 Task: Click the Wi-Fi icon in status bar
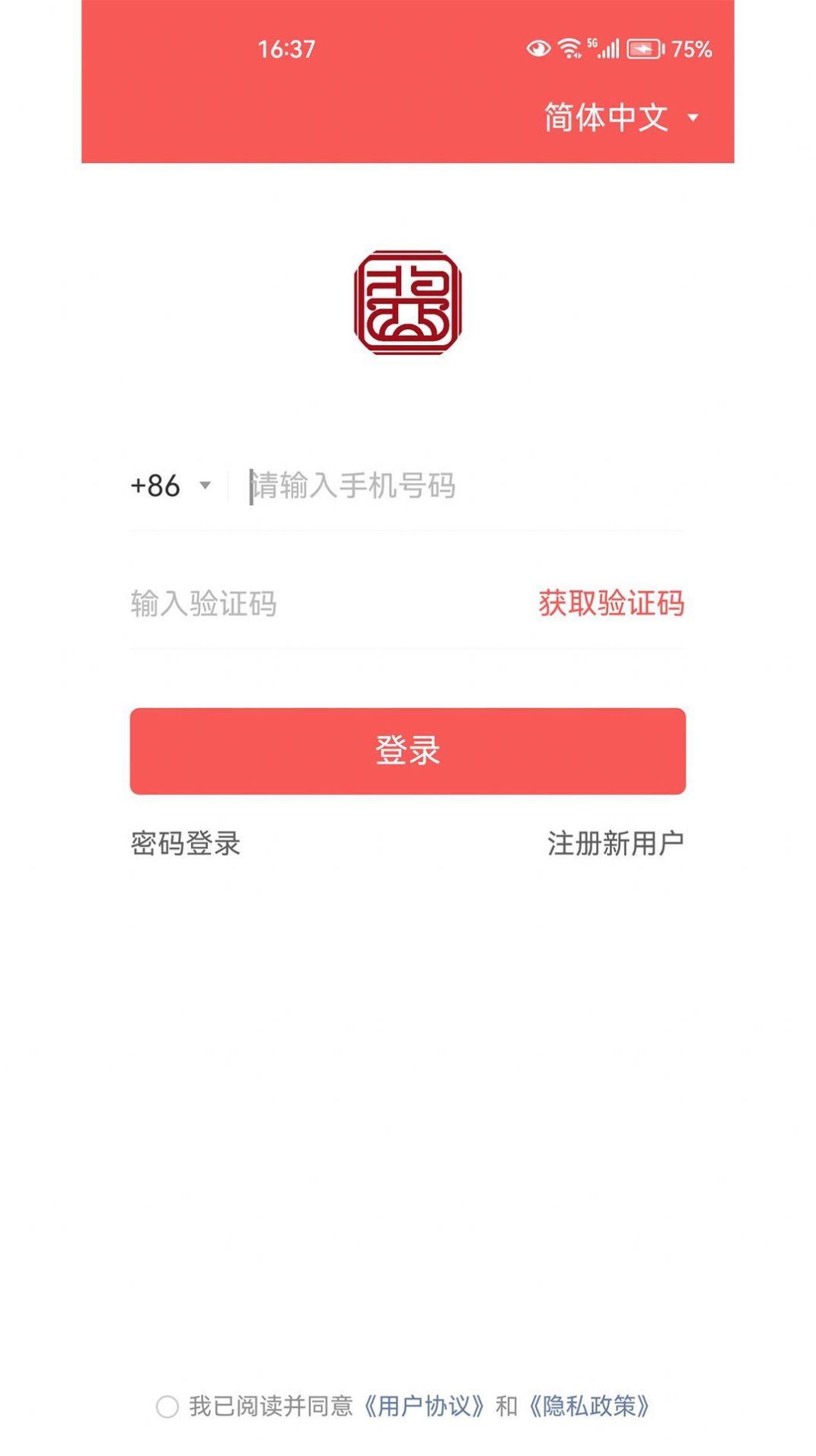pos(568,47)
